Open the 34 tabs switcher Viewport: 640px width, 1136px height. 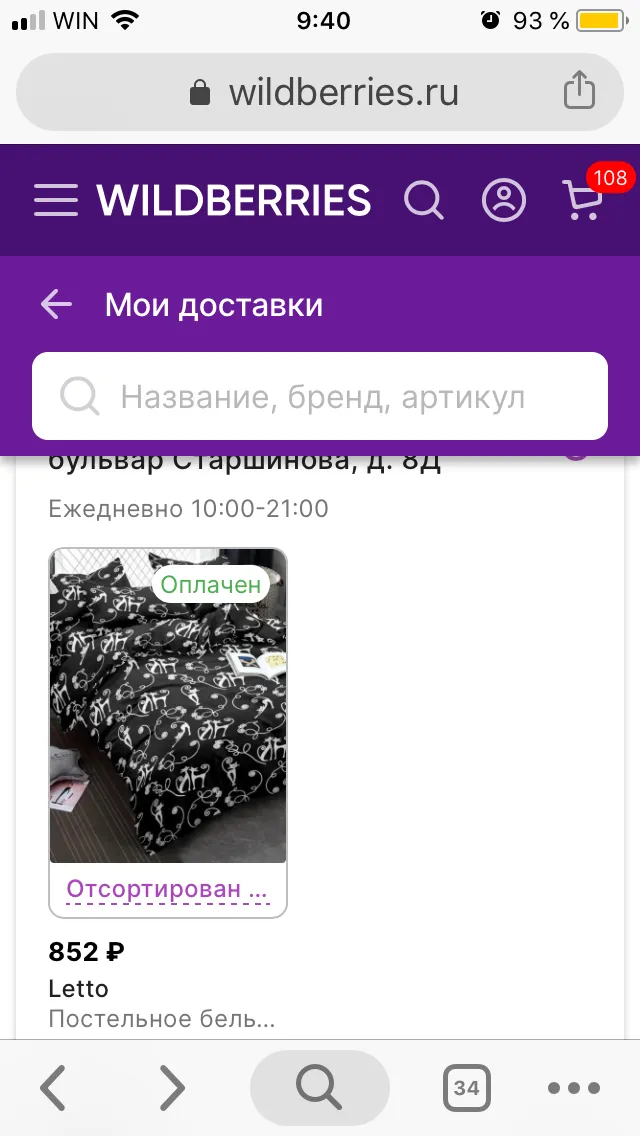click(x=467, y=1087)
